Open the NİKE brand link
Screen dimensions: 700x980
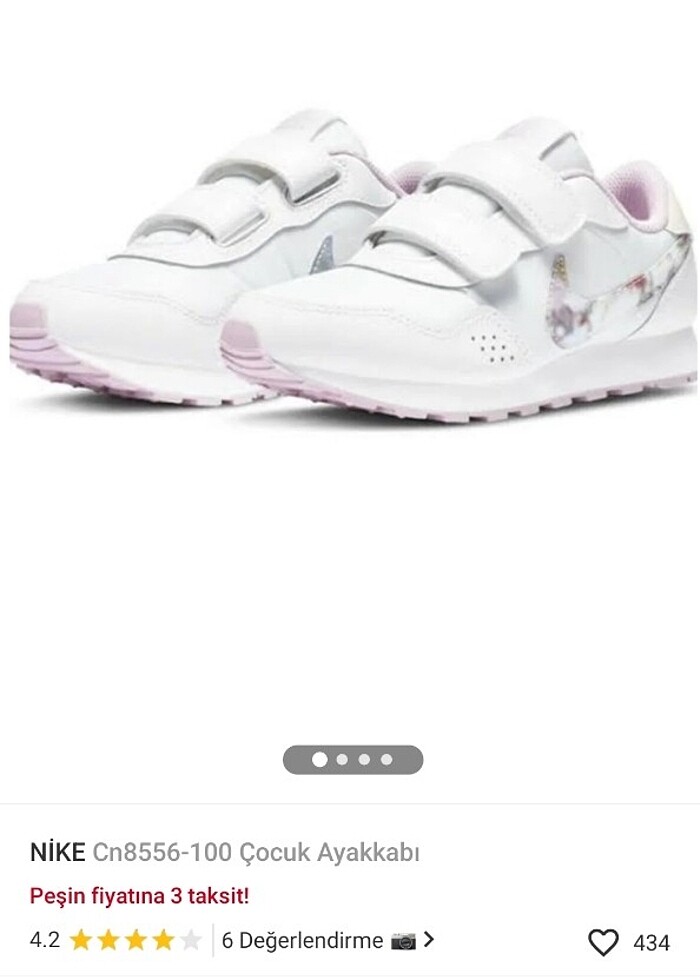(x=58, y=853)
